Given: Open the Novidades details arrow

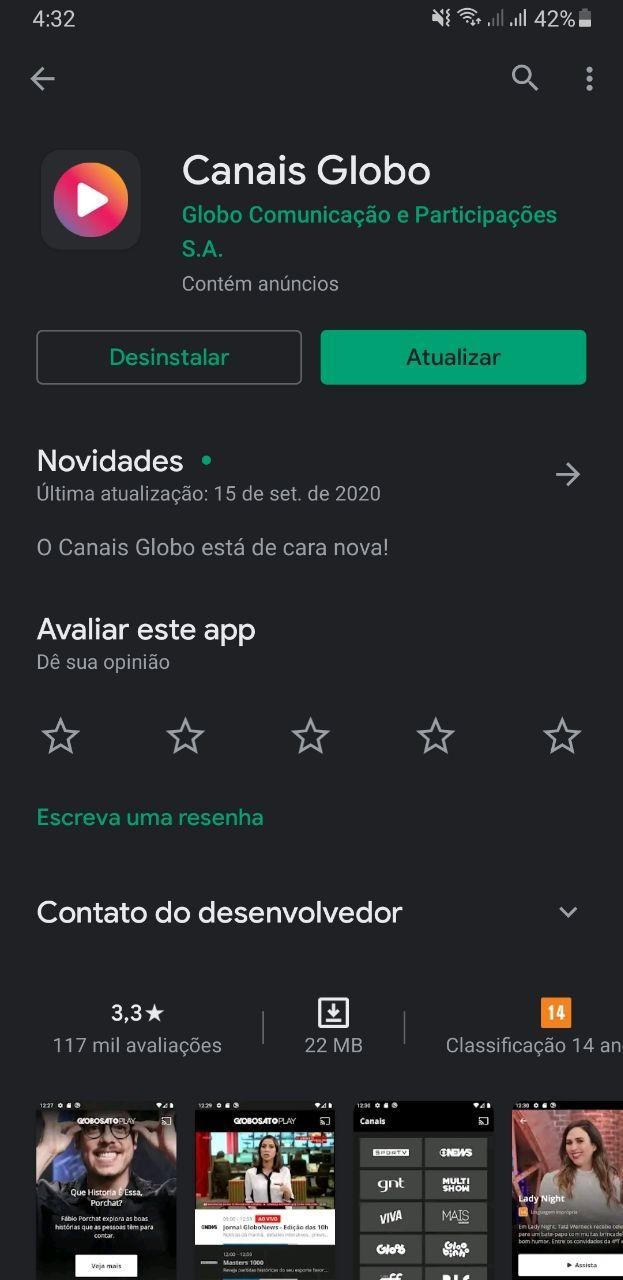Looking at the screenshot, I should click(568, 474).
